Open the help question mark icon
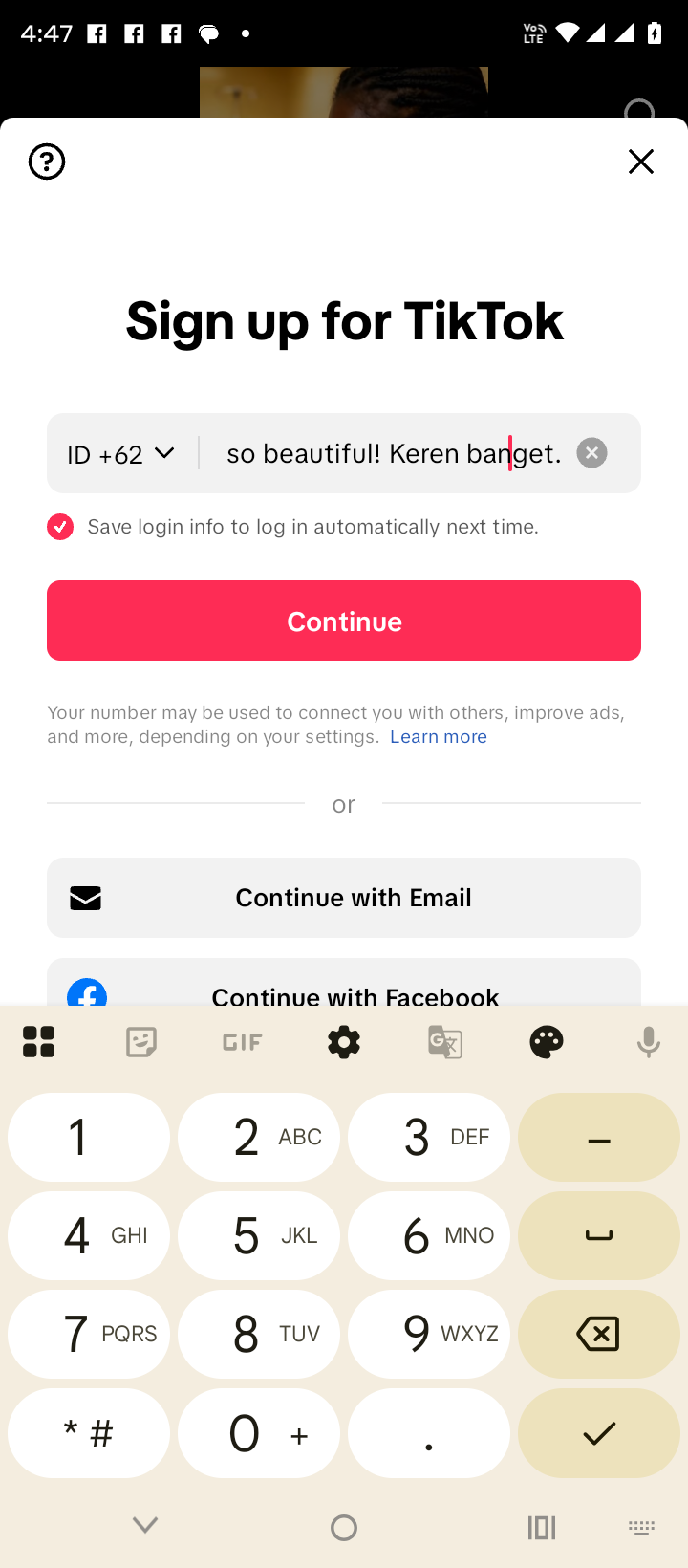Image resolution: width=688 pixels, height=1568 pixels. tap(47, 163)
